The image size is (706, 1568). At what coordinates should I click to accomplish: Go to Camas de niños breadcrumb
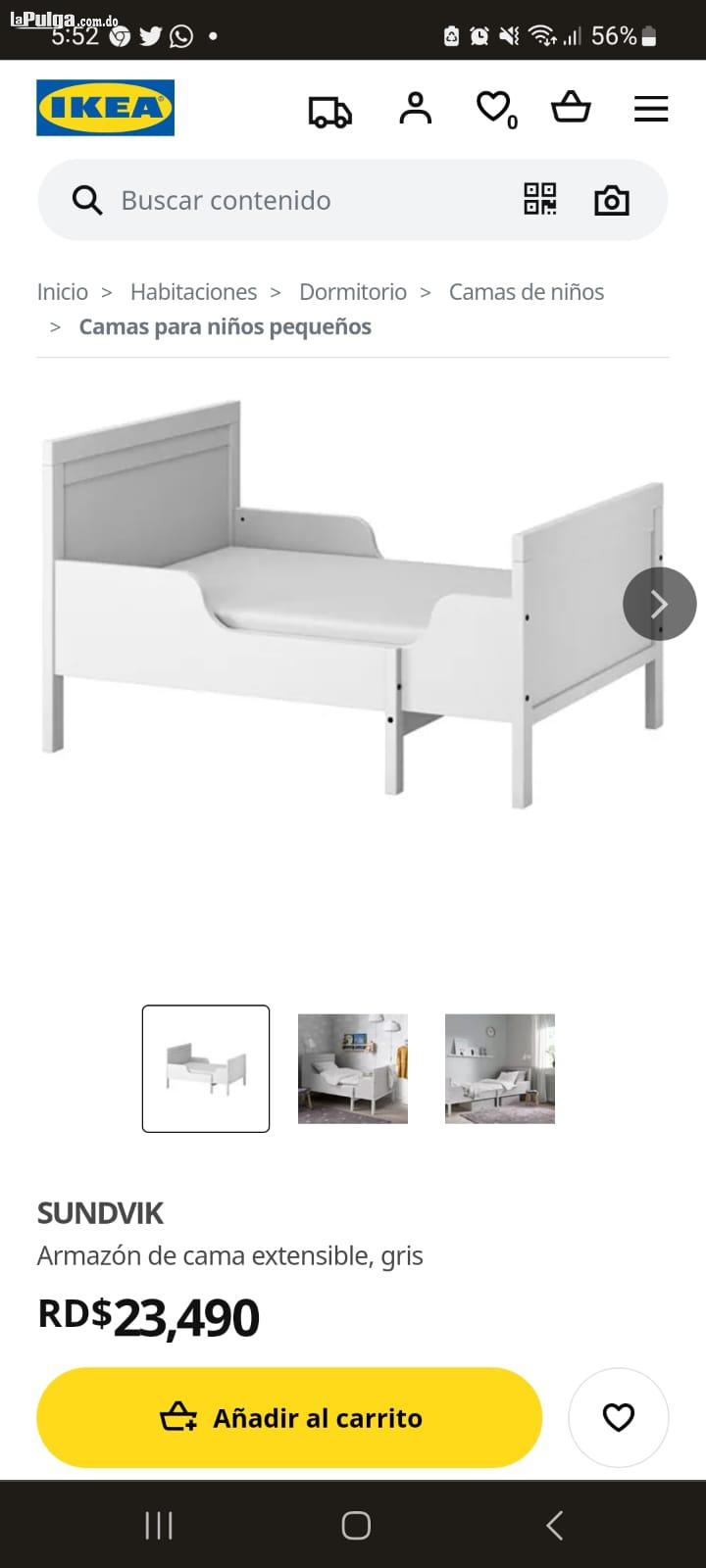526,292
